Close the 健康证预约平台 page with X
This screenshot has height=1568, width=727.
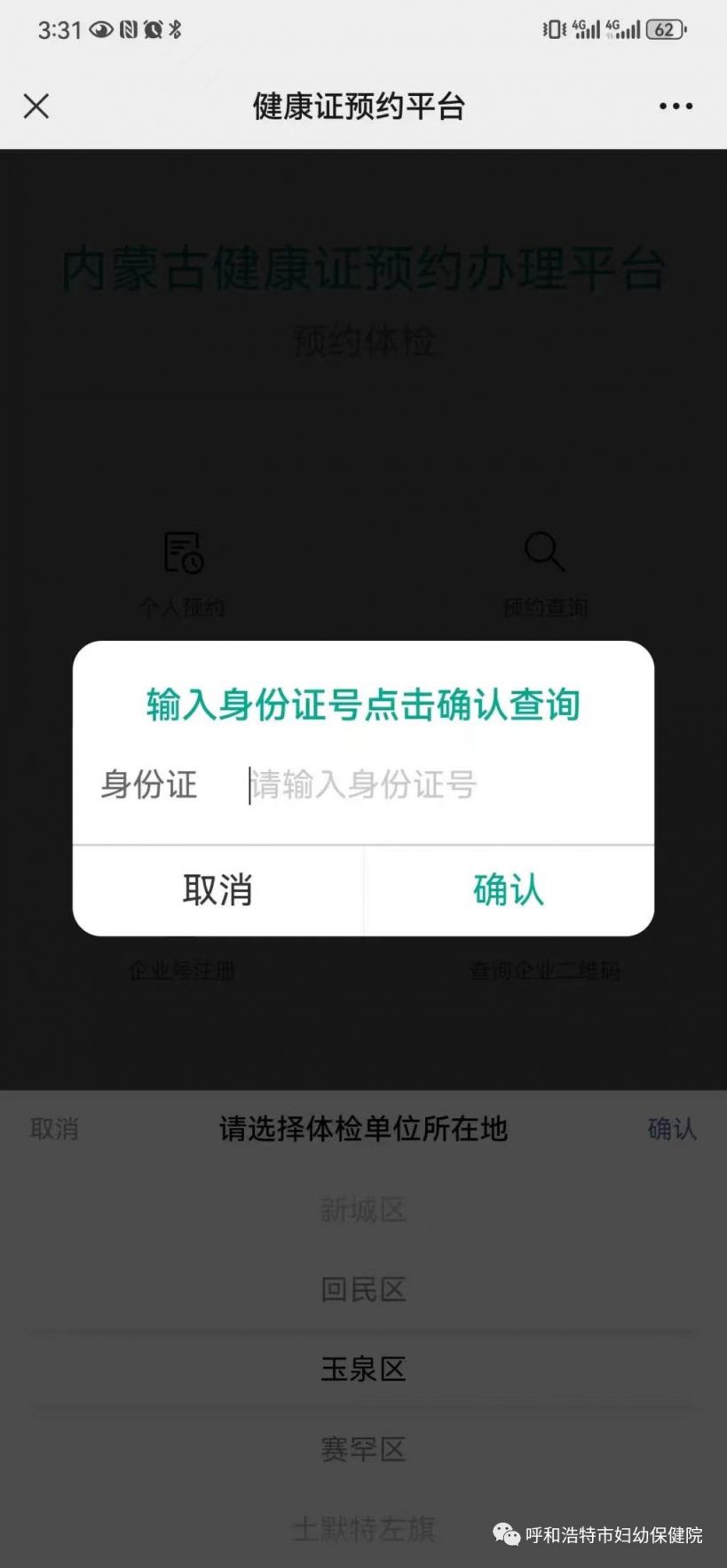[36, 106]
